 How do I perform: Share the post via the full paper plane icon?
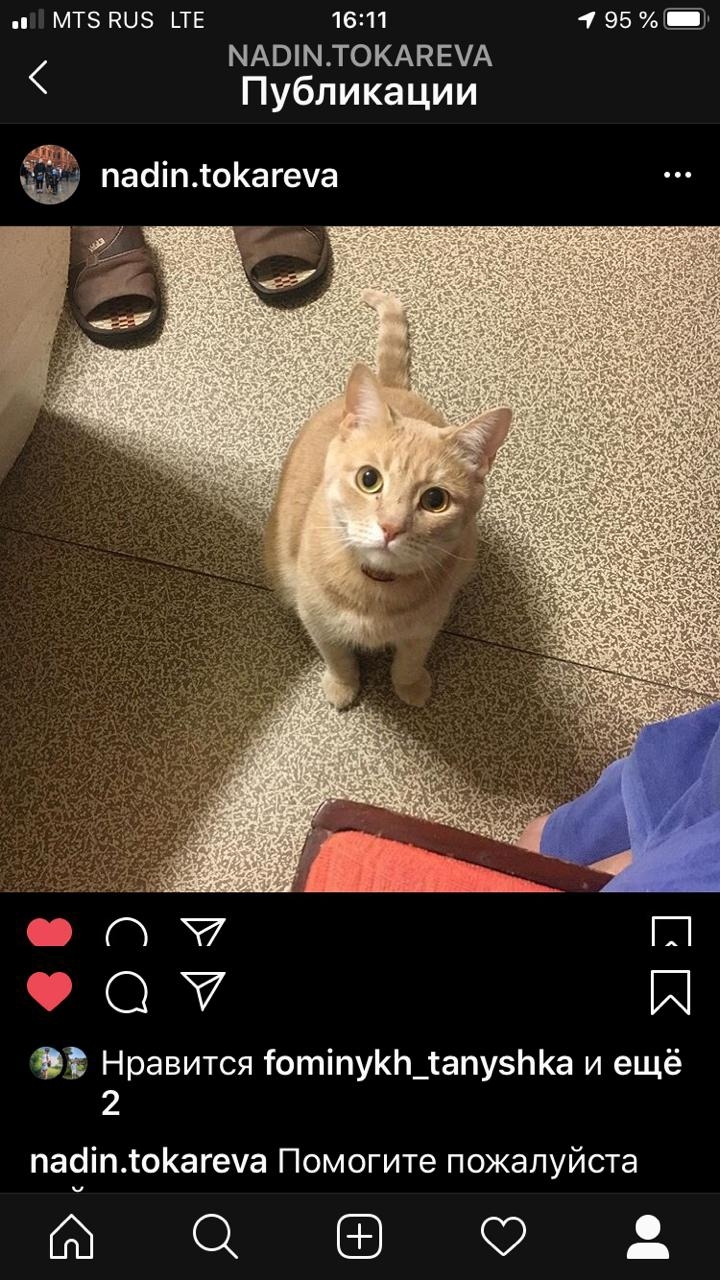203,991
